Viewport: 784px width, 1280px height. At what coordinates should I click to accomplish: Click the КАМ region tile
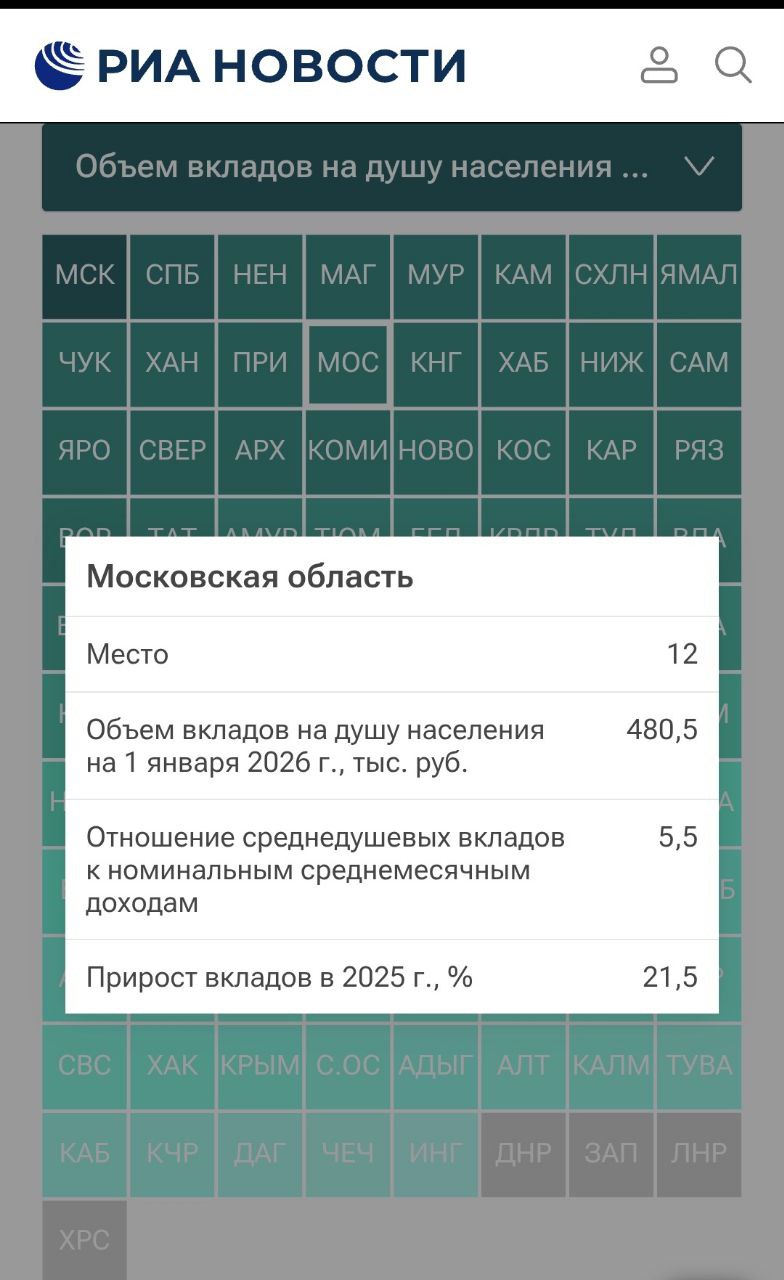[x=524, y=276]
